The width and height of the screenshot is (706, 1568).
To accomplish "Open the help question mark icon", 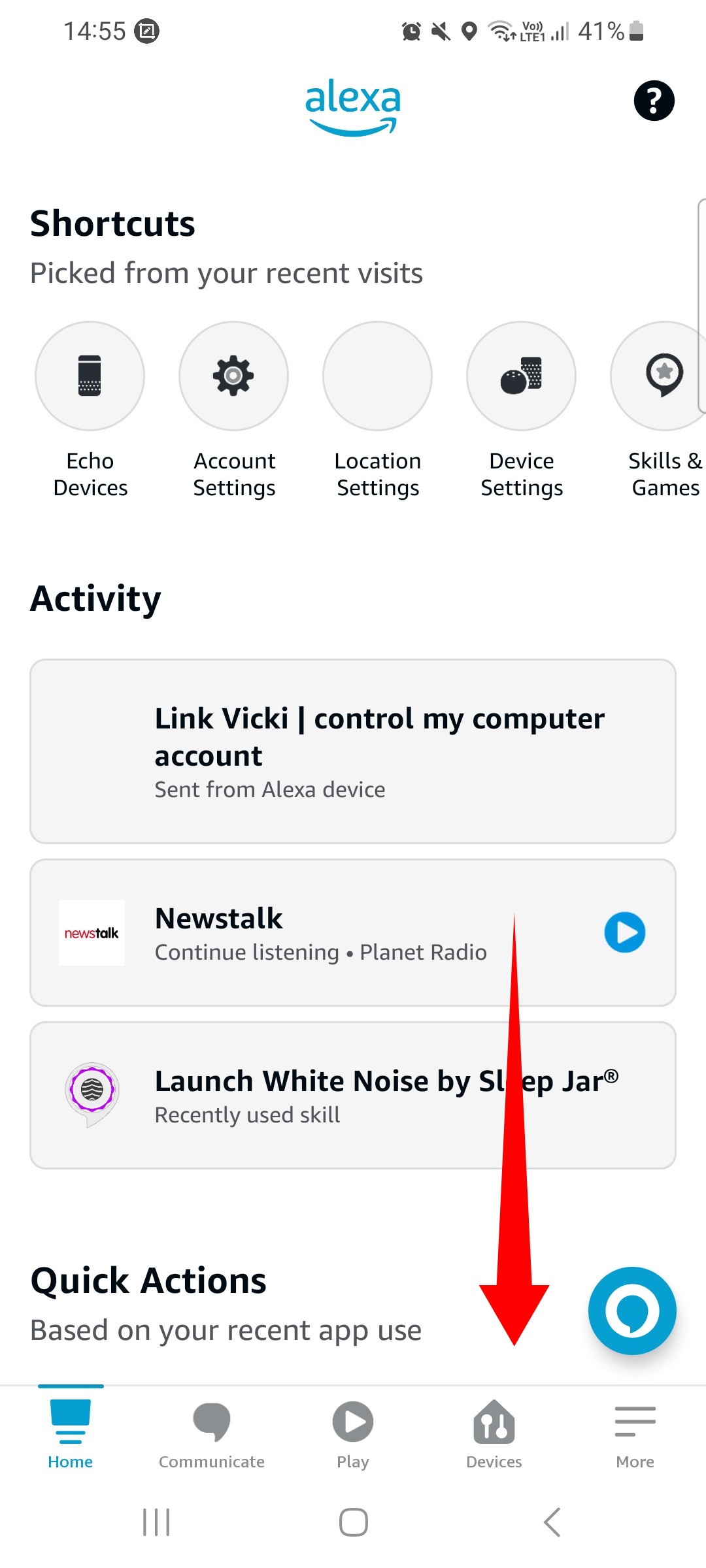I will tap(654, 101).
